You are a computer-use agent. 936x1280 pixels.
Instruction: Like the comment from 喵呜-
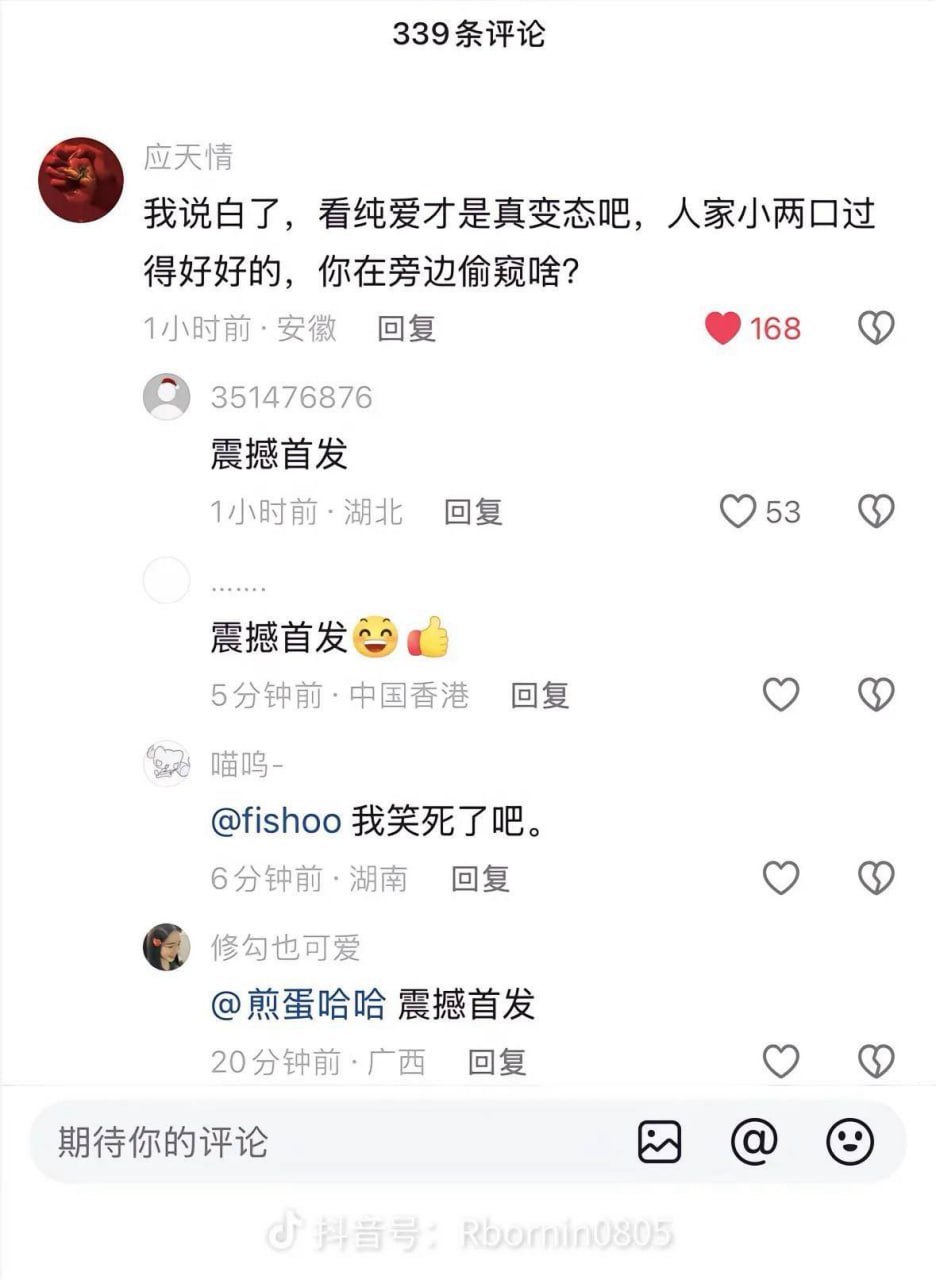tap(781, 877)
